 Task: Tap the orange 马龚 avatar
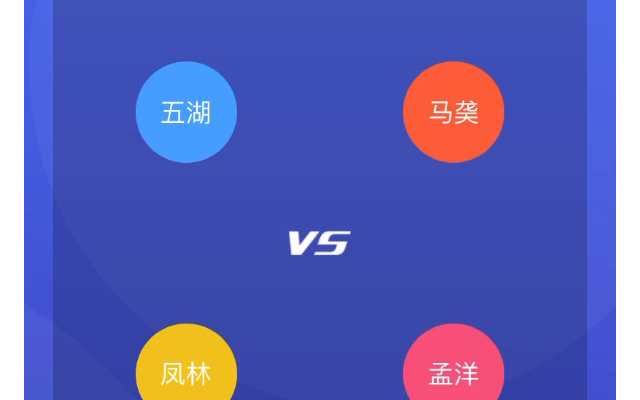[453, 112]
